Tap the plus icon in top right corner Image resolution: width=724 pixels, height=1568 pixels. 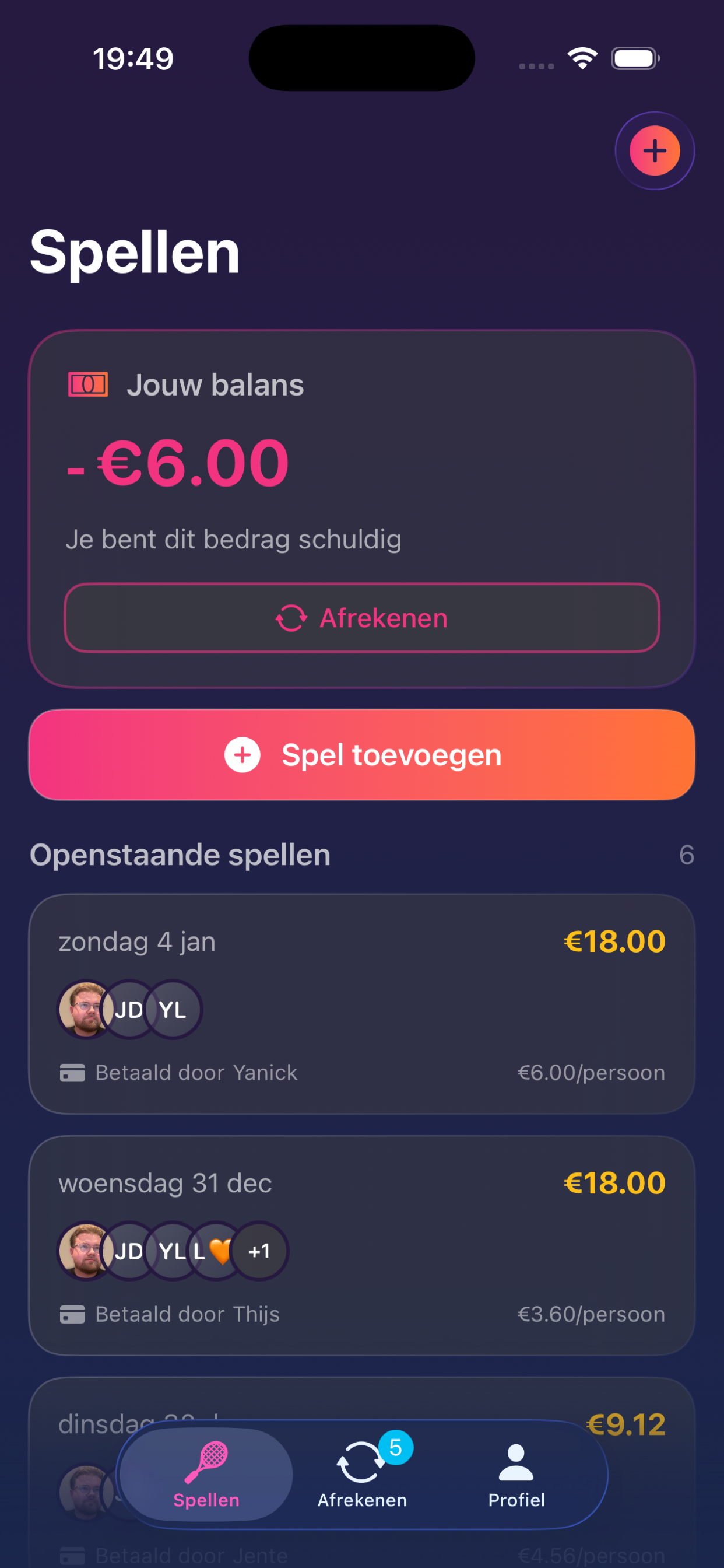point(655,151)
